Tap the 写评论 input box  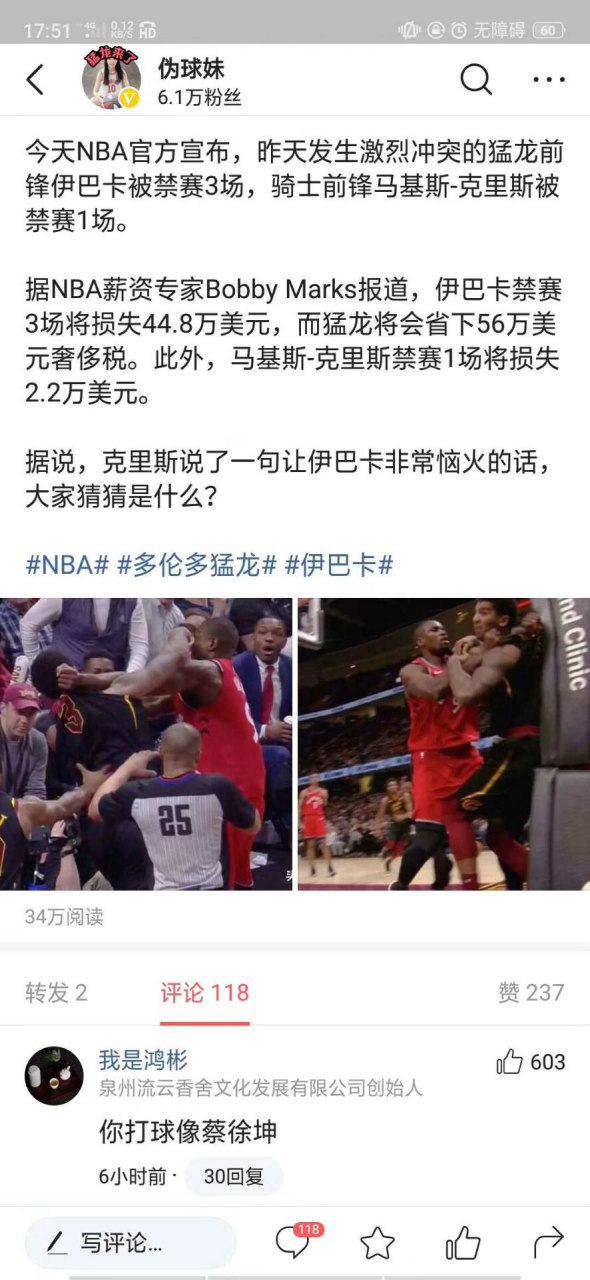tap(131, 1243)
